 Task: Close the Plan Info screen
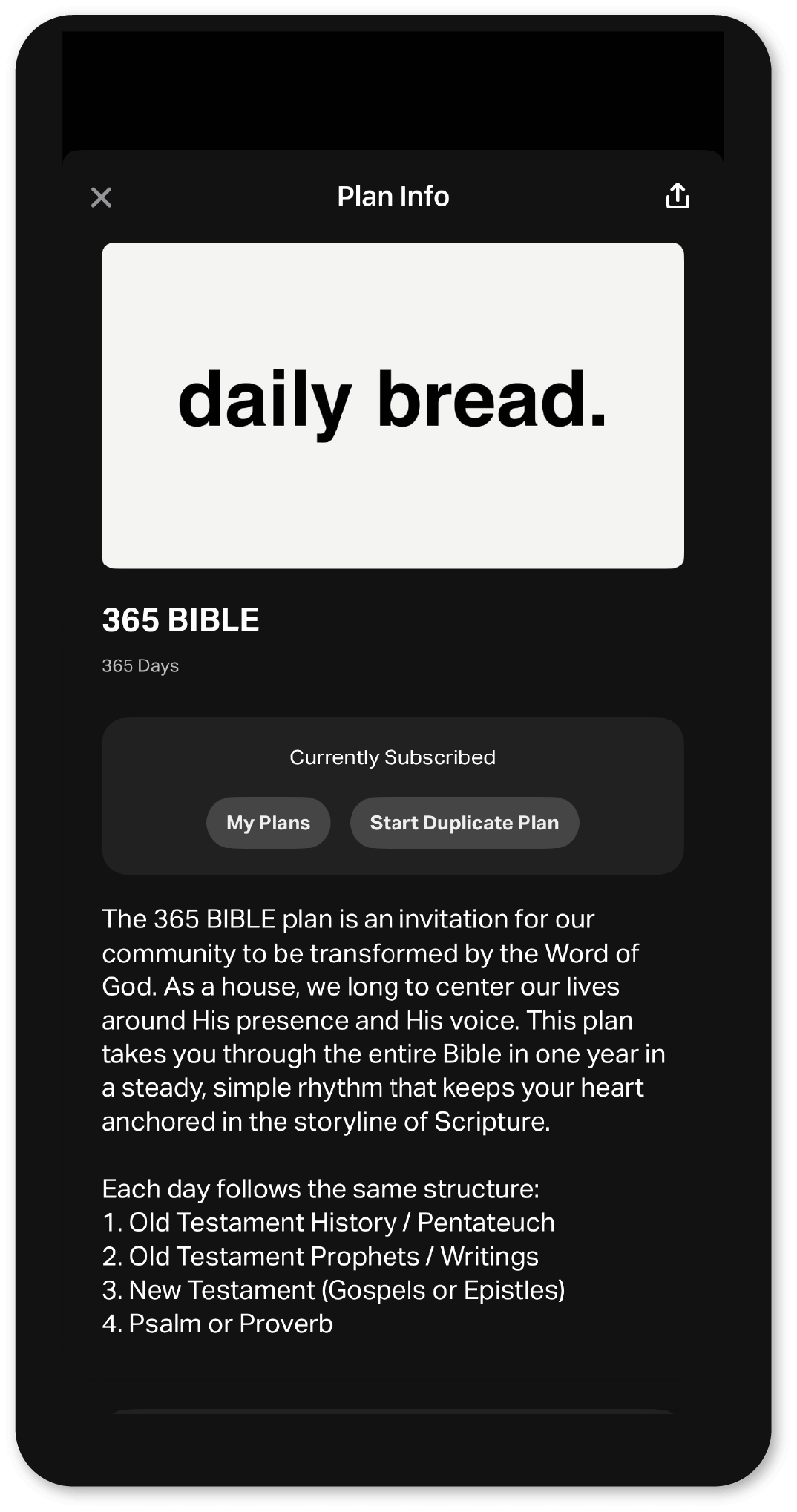[x=102, y=197]
